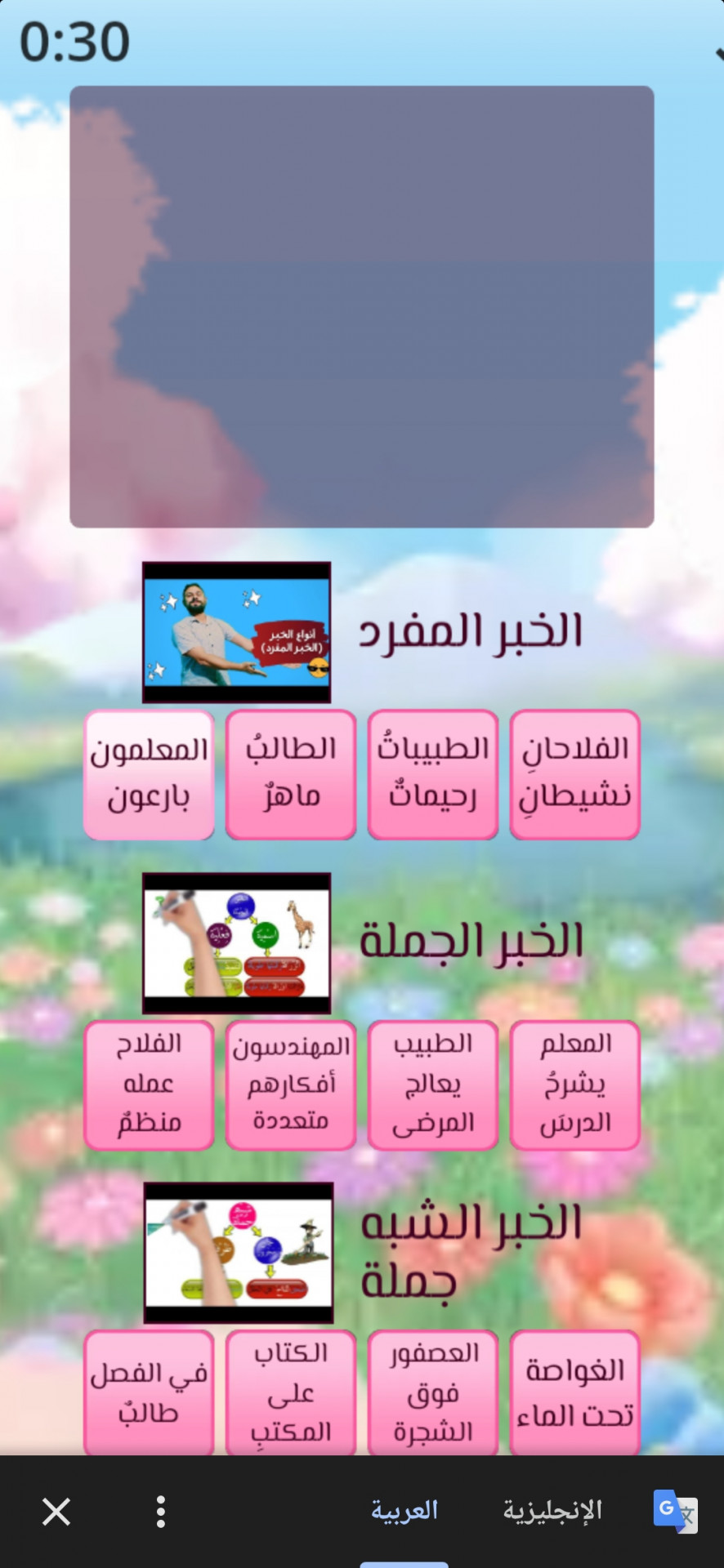724x1568 pixels.
Task: Choose the الطبيباتُ رحيماتٌ tile
Action: (x=433, y=774)
